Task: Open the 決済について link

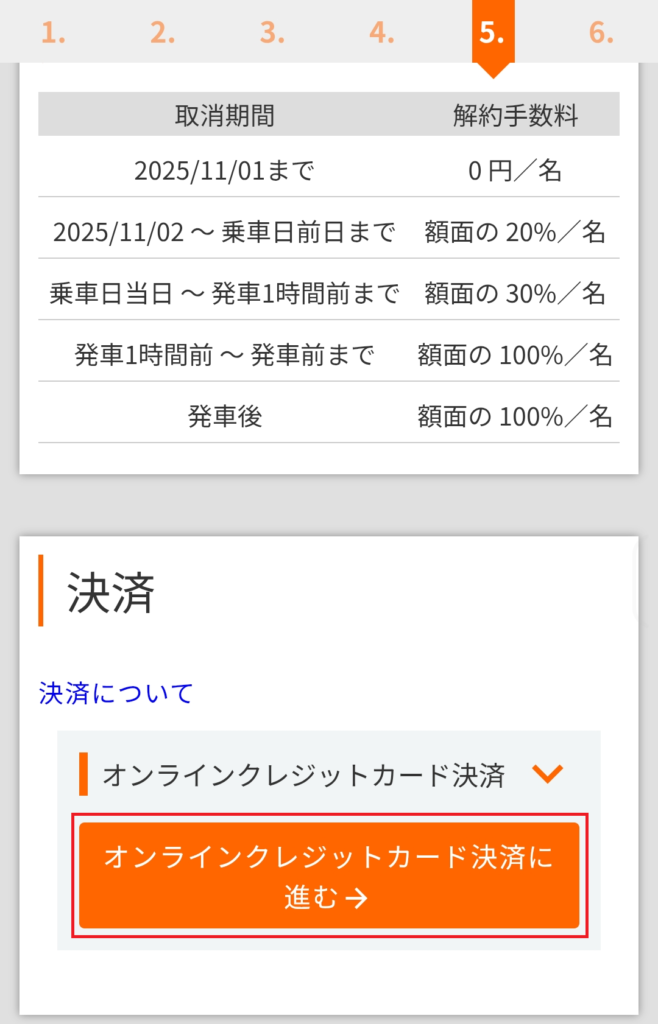Action: (x=116, y=693)
